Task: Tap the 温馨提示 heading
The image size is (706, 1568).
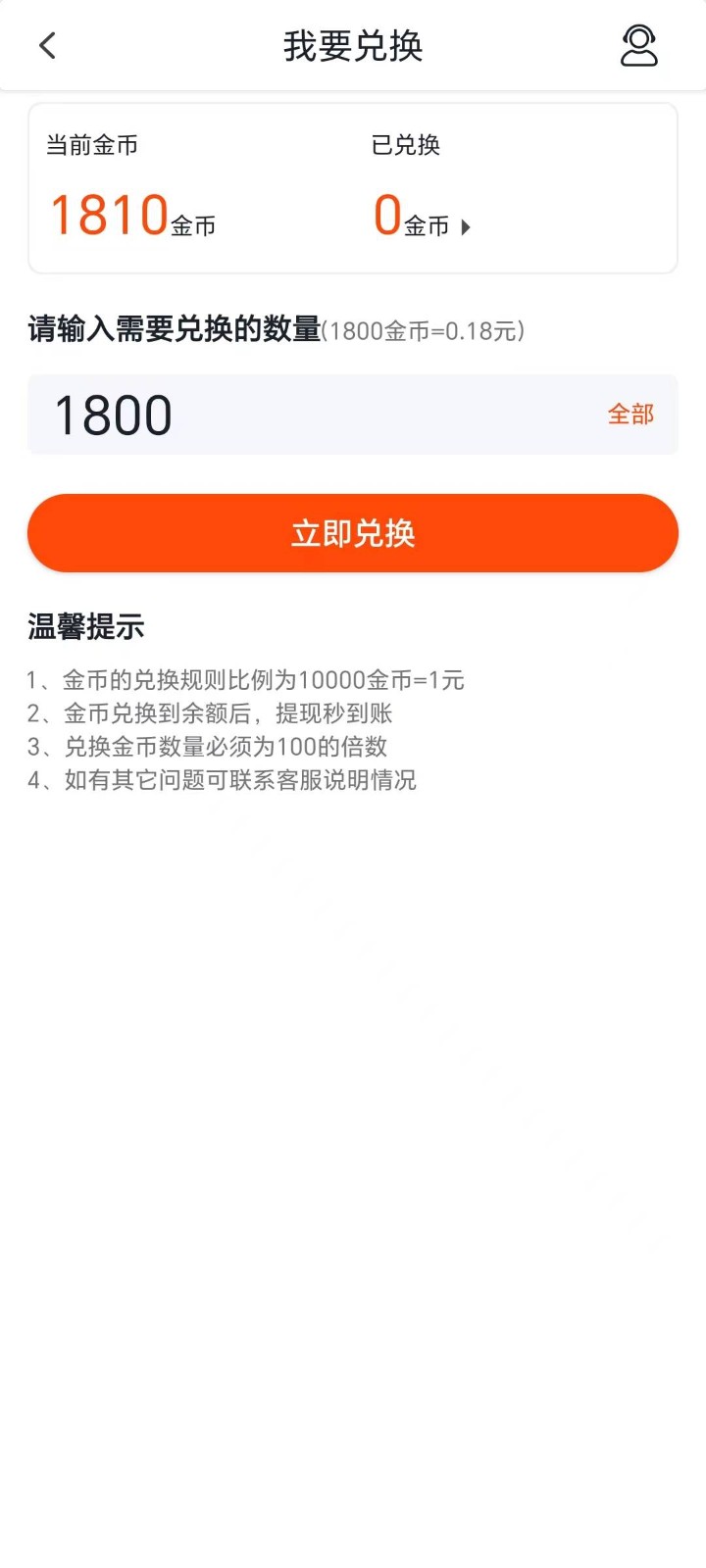Action: coord(86,627)
